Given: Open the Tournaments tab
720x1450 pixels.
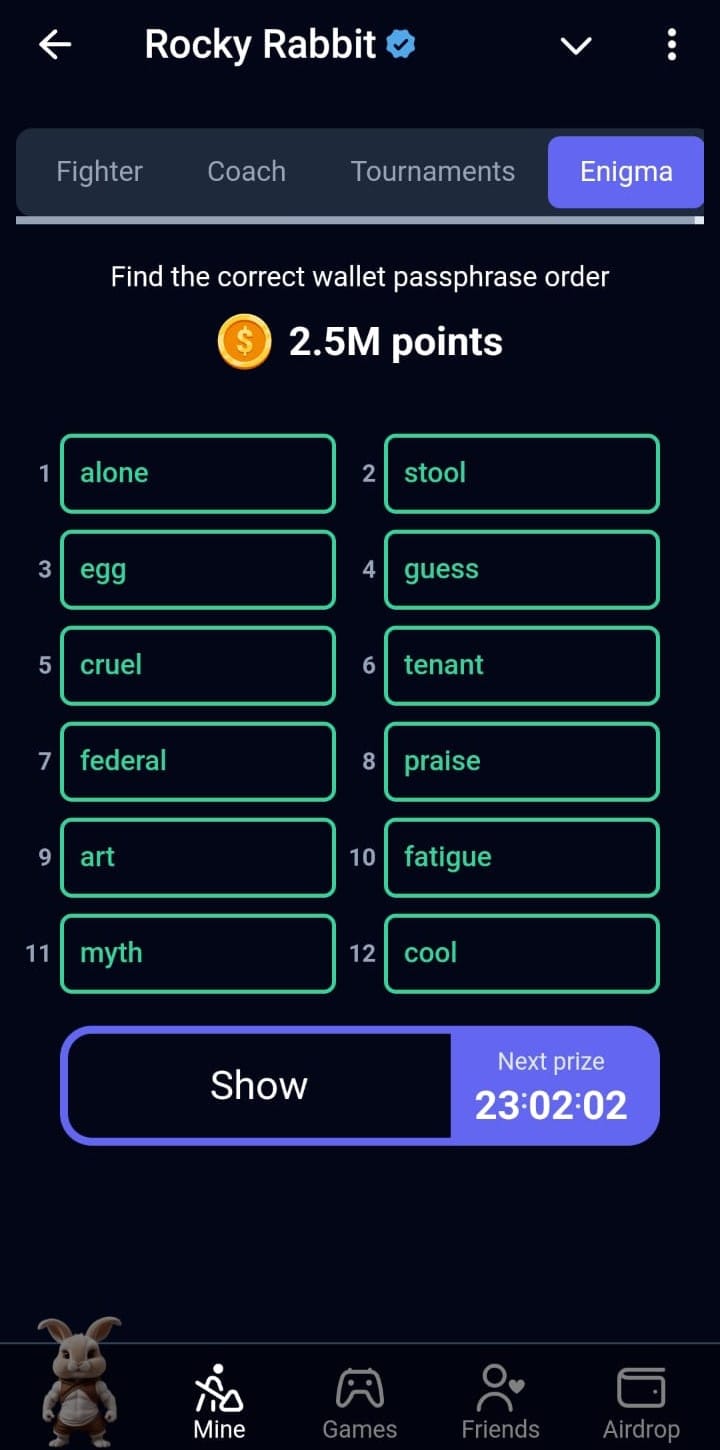Looking at the screenshot, I should (432, 171).
